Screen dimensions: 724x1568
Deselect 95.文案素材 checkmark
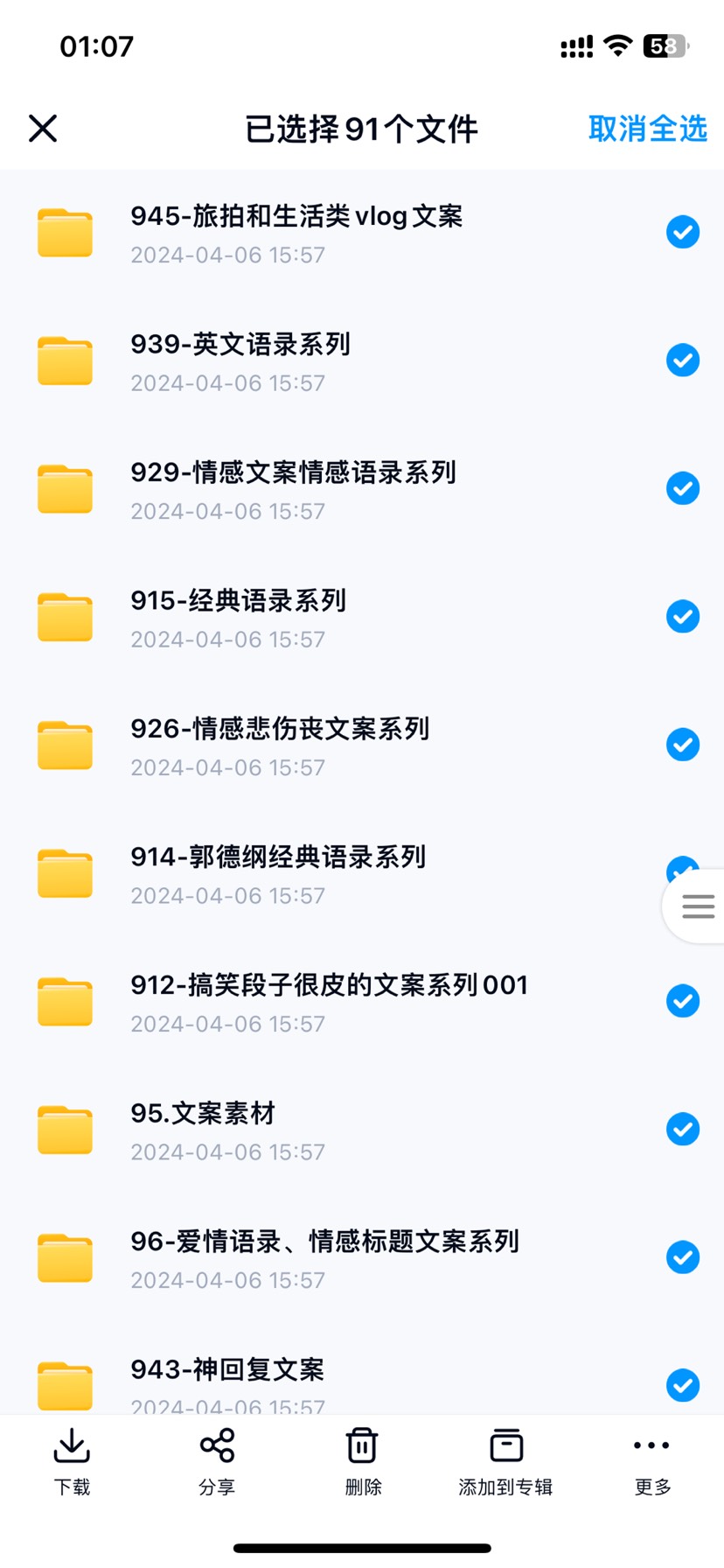click(683, 1129)
